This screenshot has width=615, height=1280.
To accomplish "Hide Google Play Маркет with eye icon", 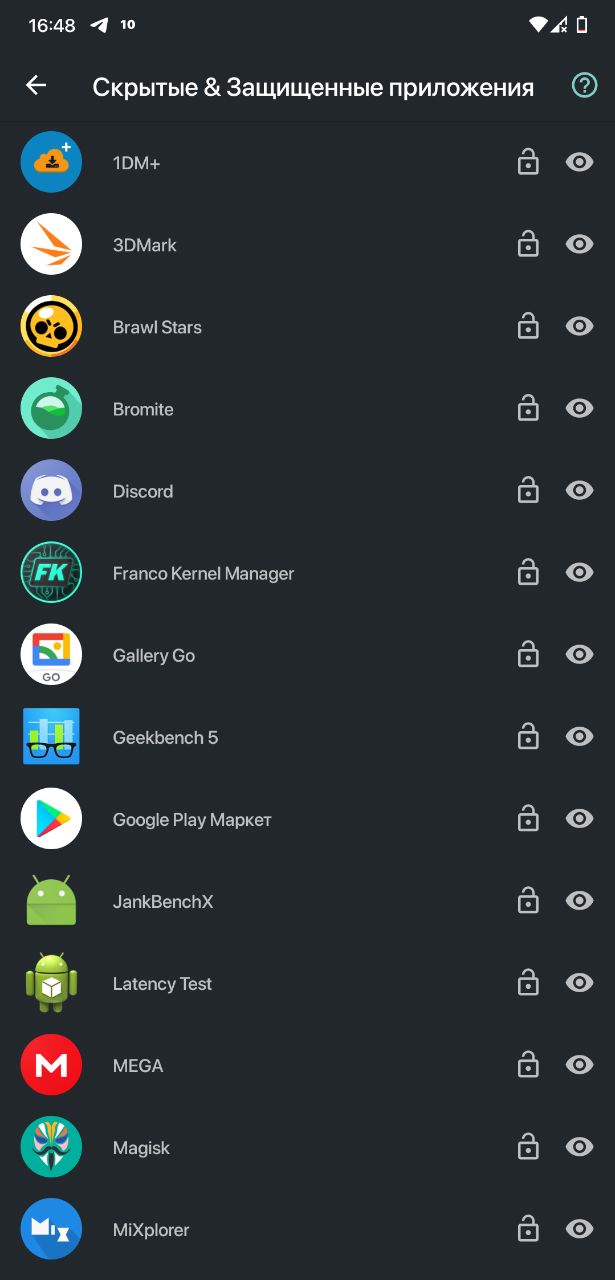I will (x=580, y=819).
